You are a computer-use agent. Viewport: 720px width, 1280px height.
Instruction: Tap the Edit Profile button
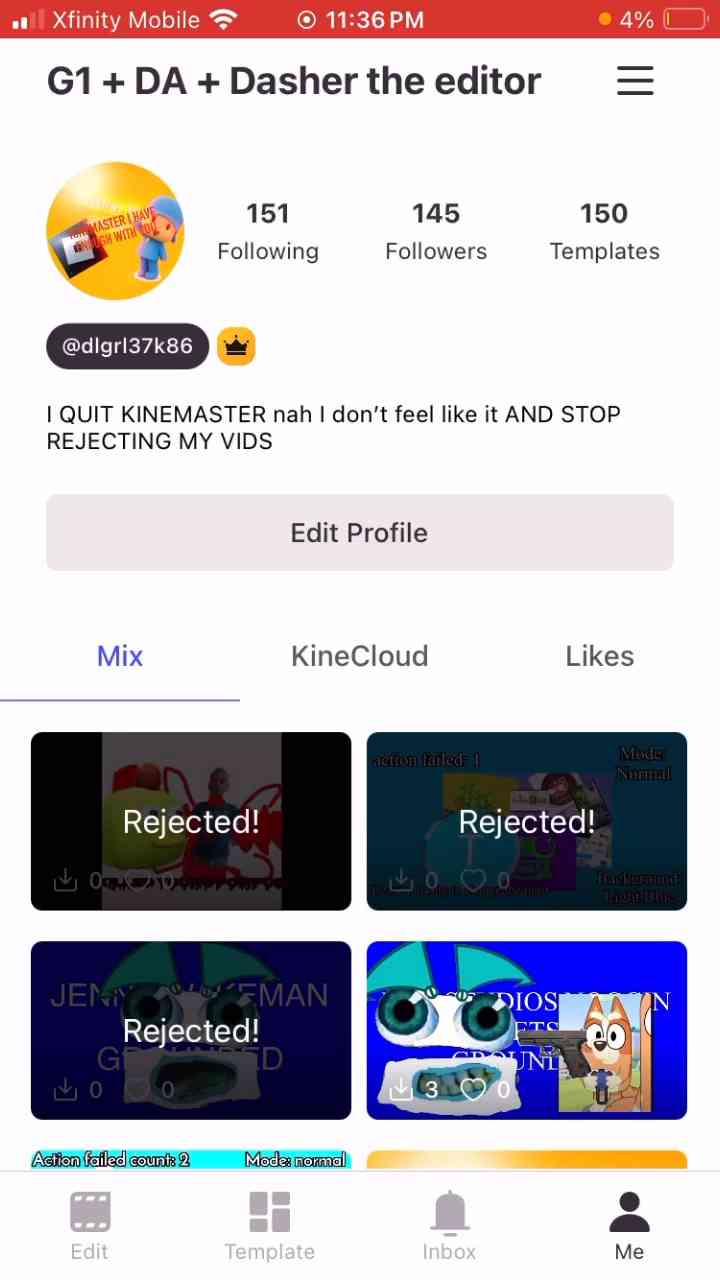(359, 532)
